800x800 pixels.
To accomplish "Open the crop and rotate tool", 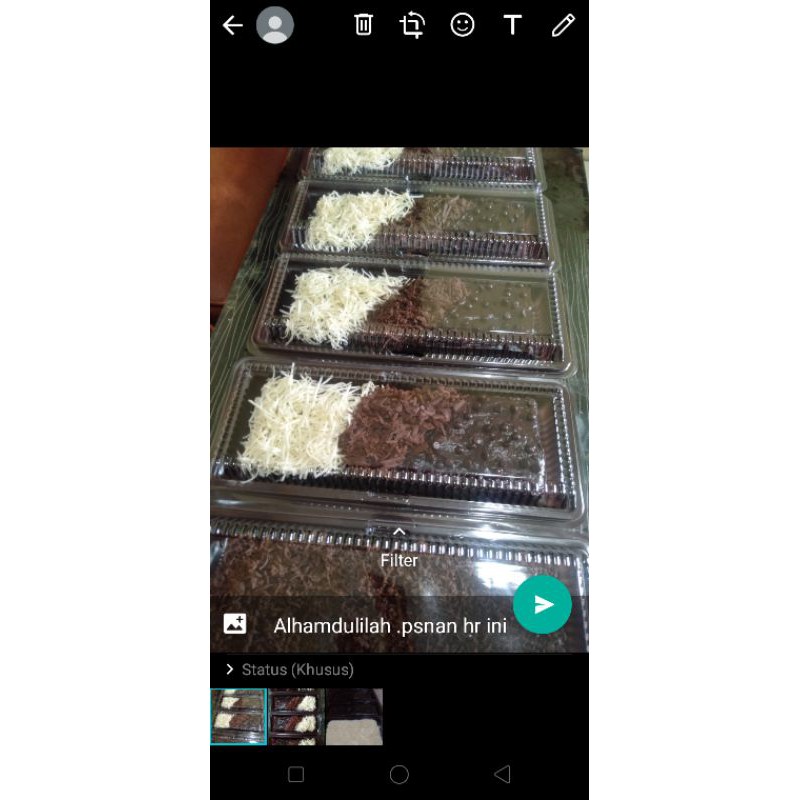I will point(412,25).
